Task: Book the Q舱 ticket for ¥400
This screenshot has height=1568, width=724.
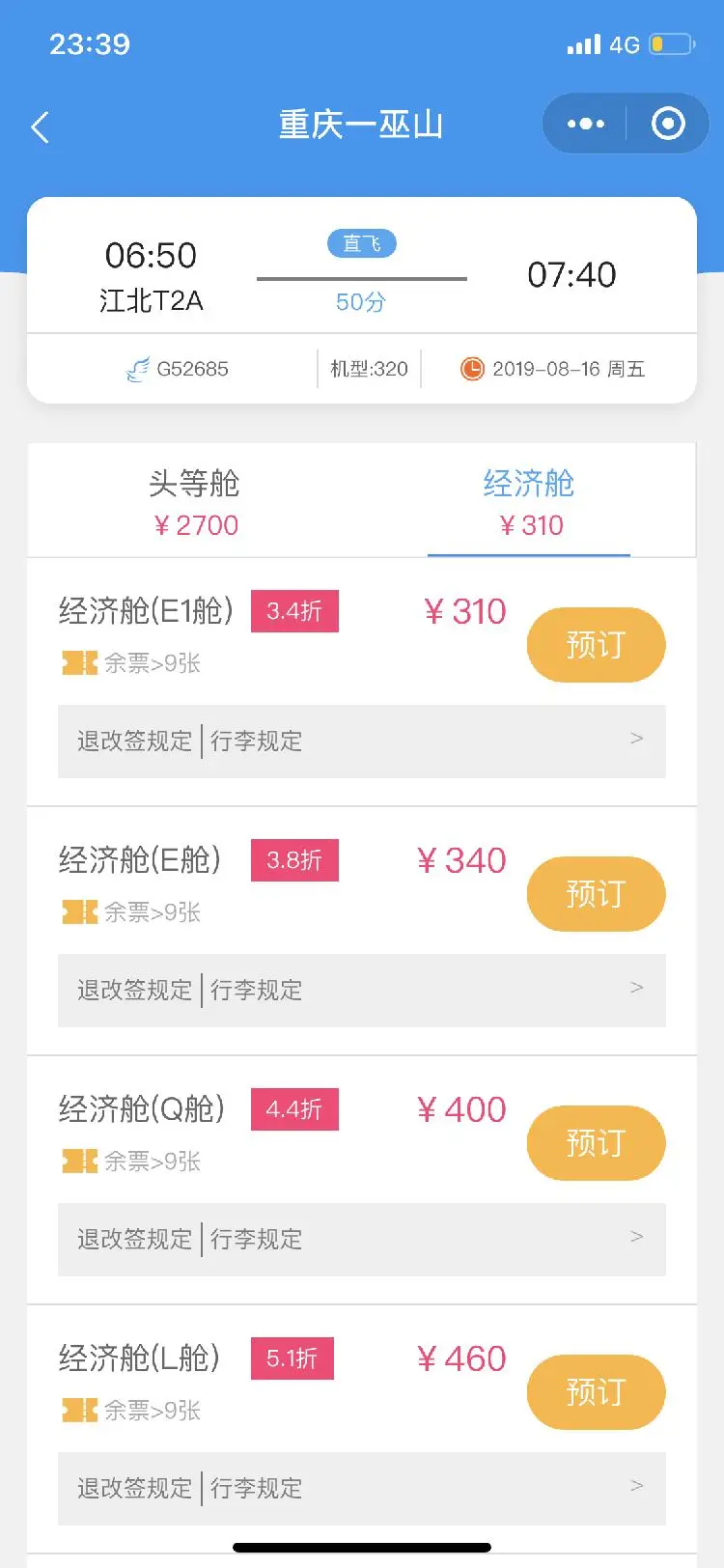Action: 596,1143
